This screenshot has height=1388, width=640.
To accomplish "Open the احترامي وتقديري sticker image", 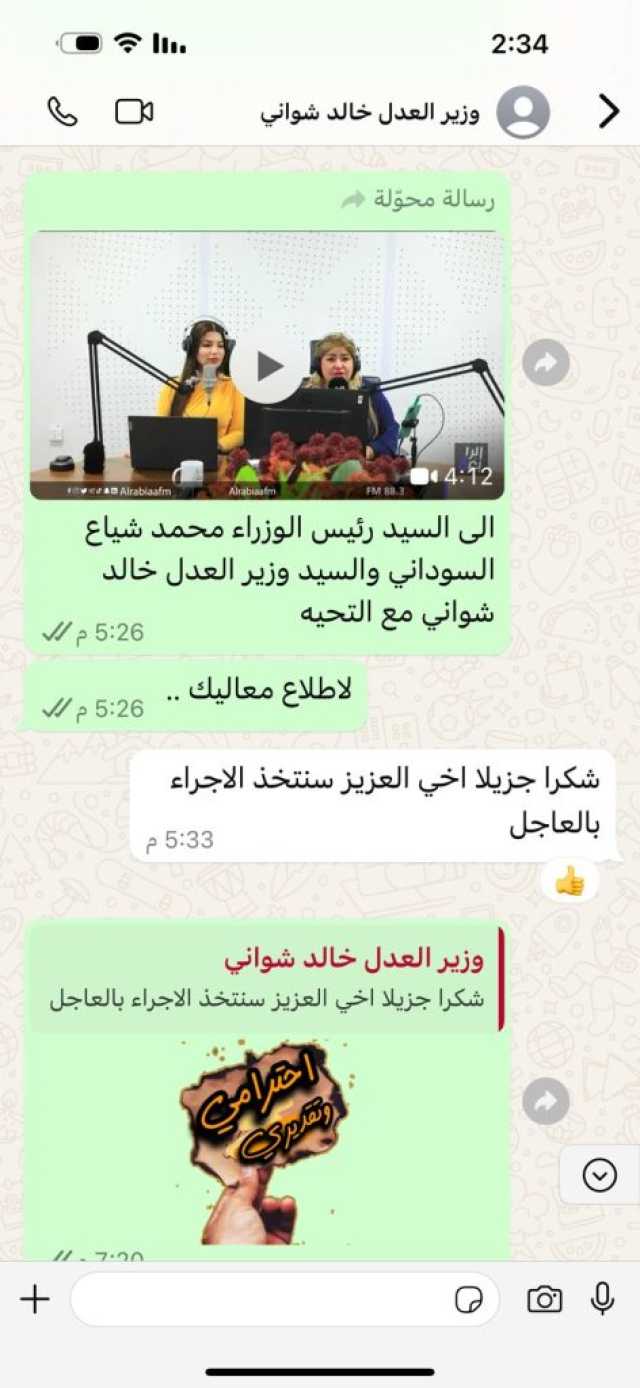I will pos(264,1142).
